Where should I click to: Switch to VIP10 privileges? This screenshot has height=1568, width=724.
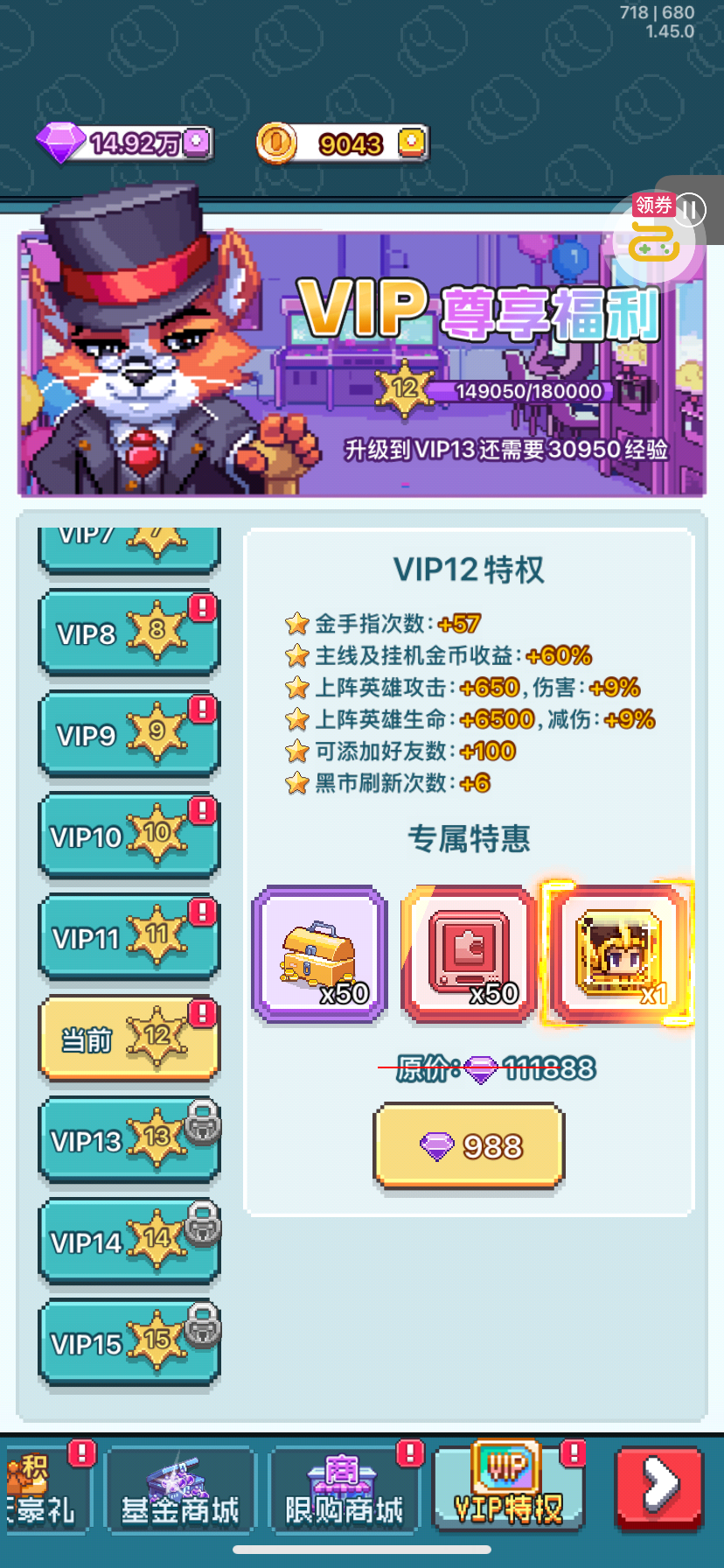coord(129,836)
